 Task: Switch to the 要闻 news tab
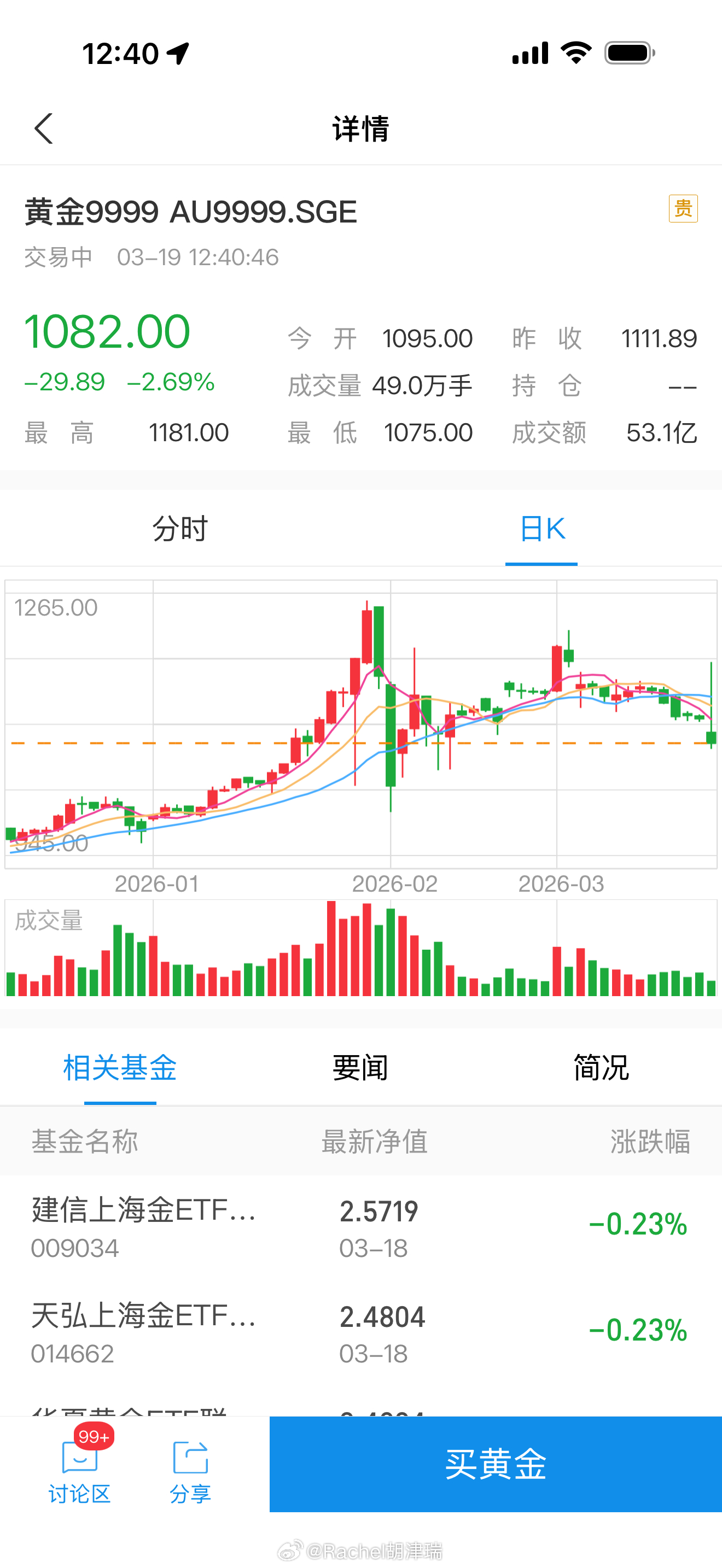tap(360, 1068)
